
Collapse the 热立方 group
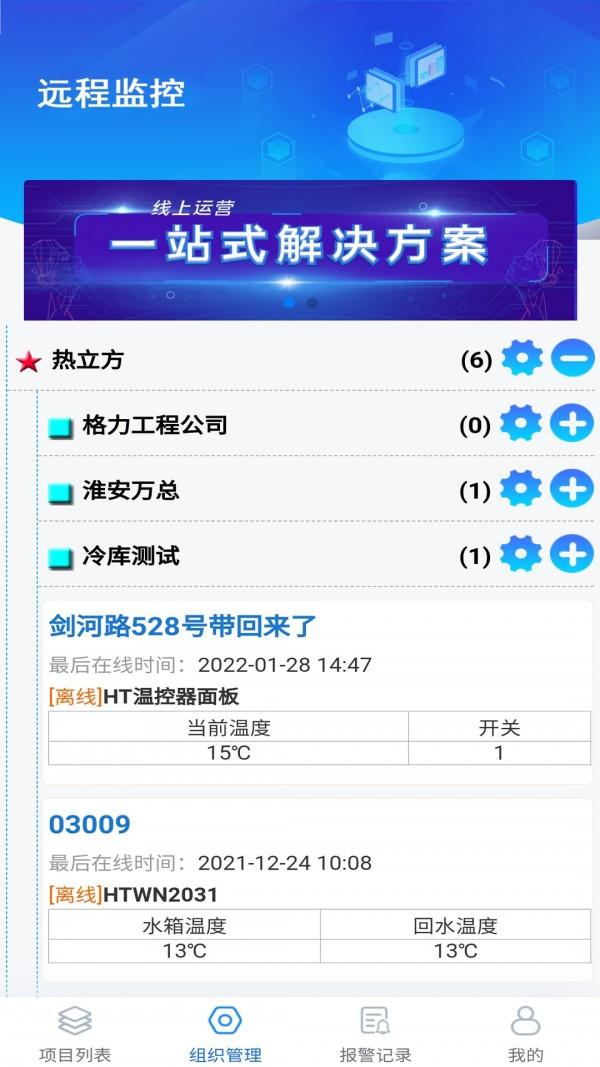click(572, 358)
